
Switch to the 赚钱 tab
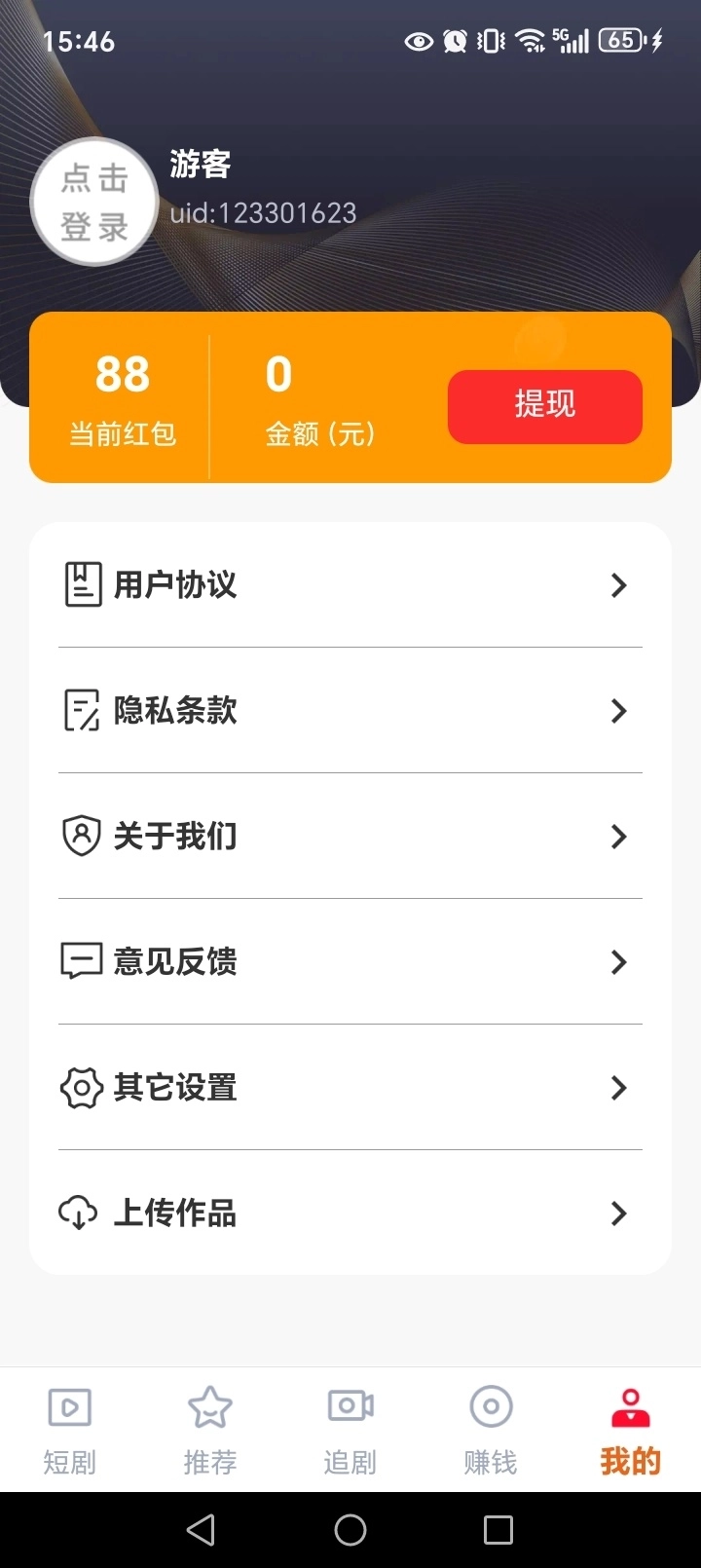tap(490, 1430)
